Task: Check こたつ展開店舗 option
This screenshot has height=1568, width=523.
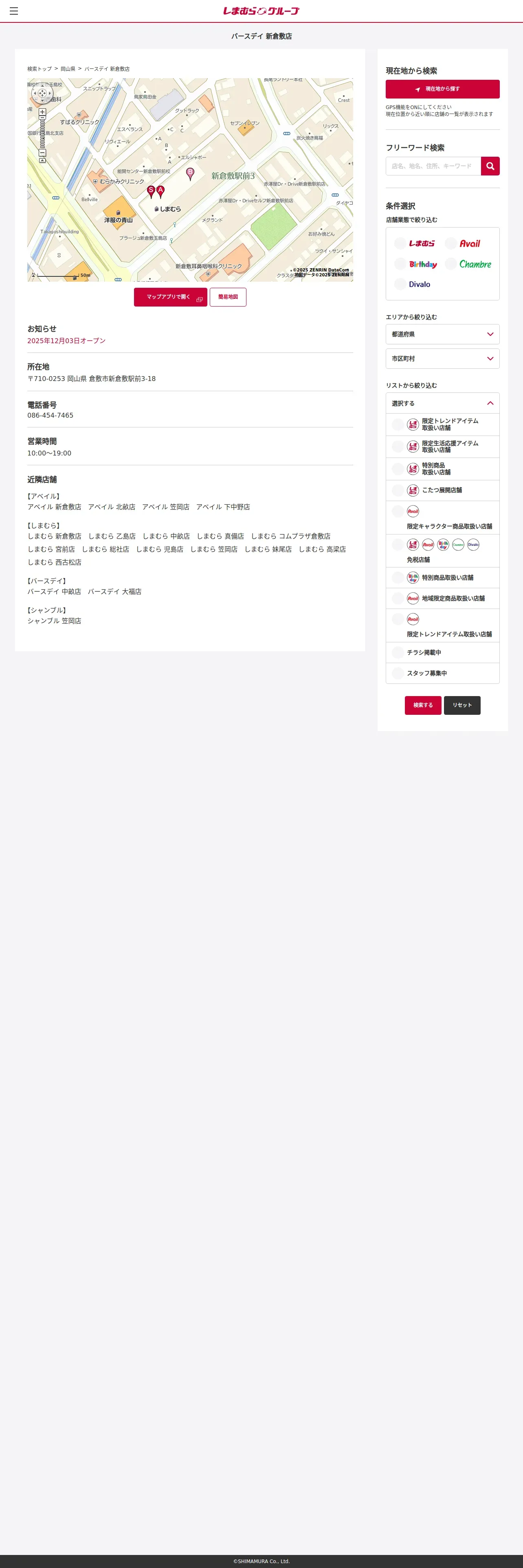Action: click(x=442, y=490)
